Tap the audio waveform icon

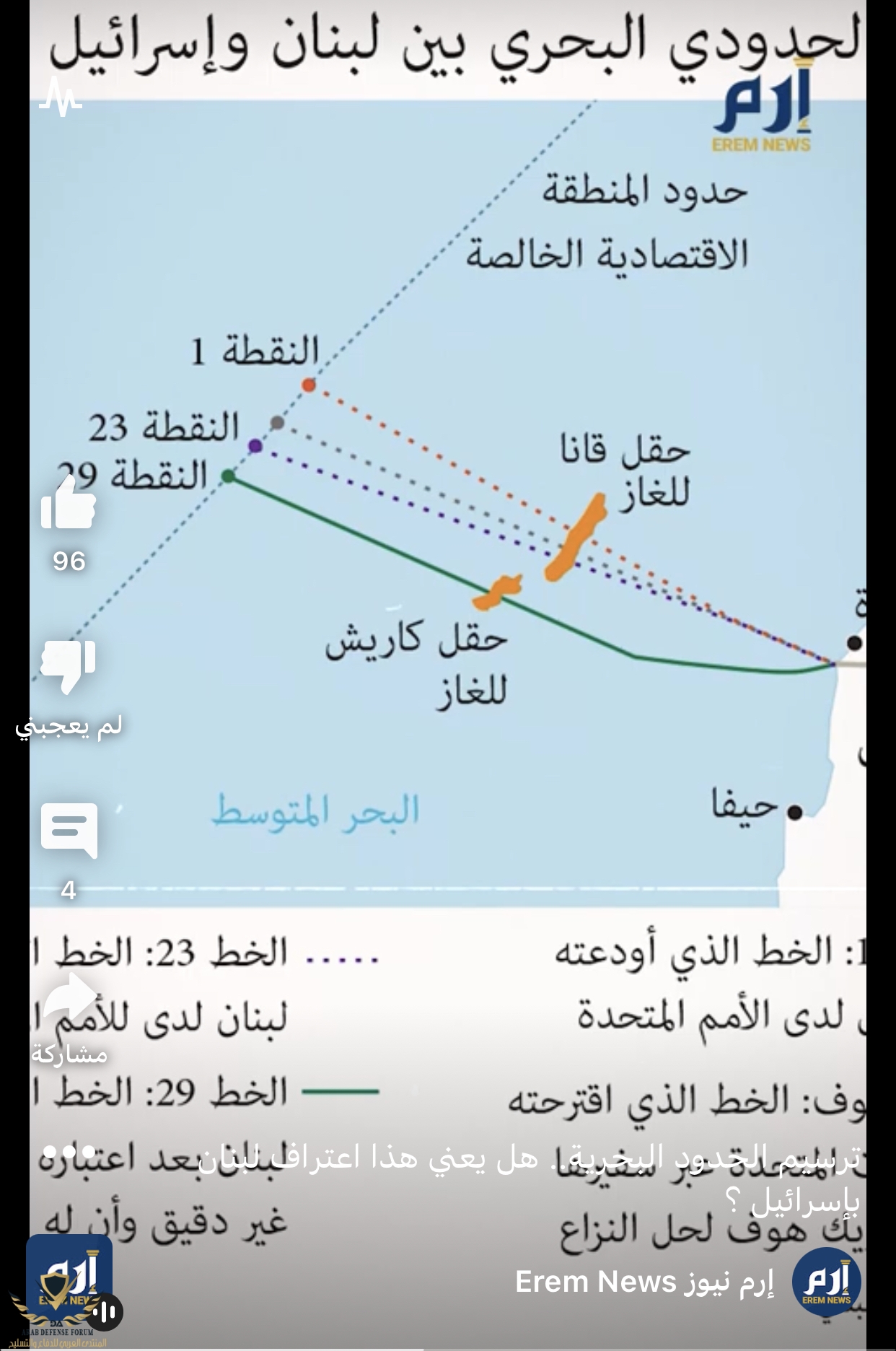click(61, 98)
